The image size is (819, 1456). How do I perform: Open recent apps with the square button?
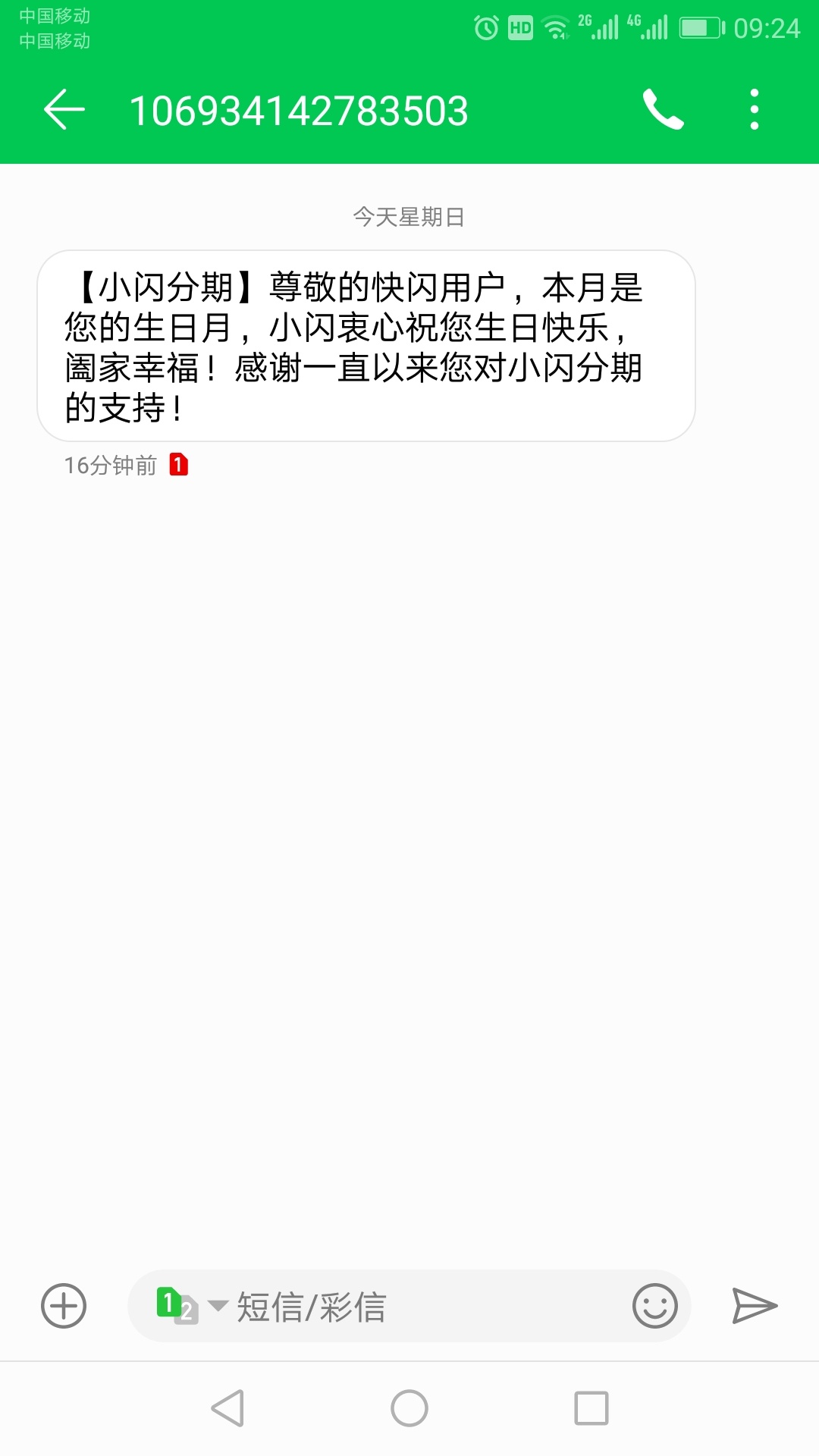(591, 1408)
